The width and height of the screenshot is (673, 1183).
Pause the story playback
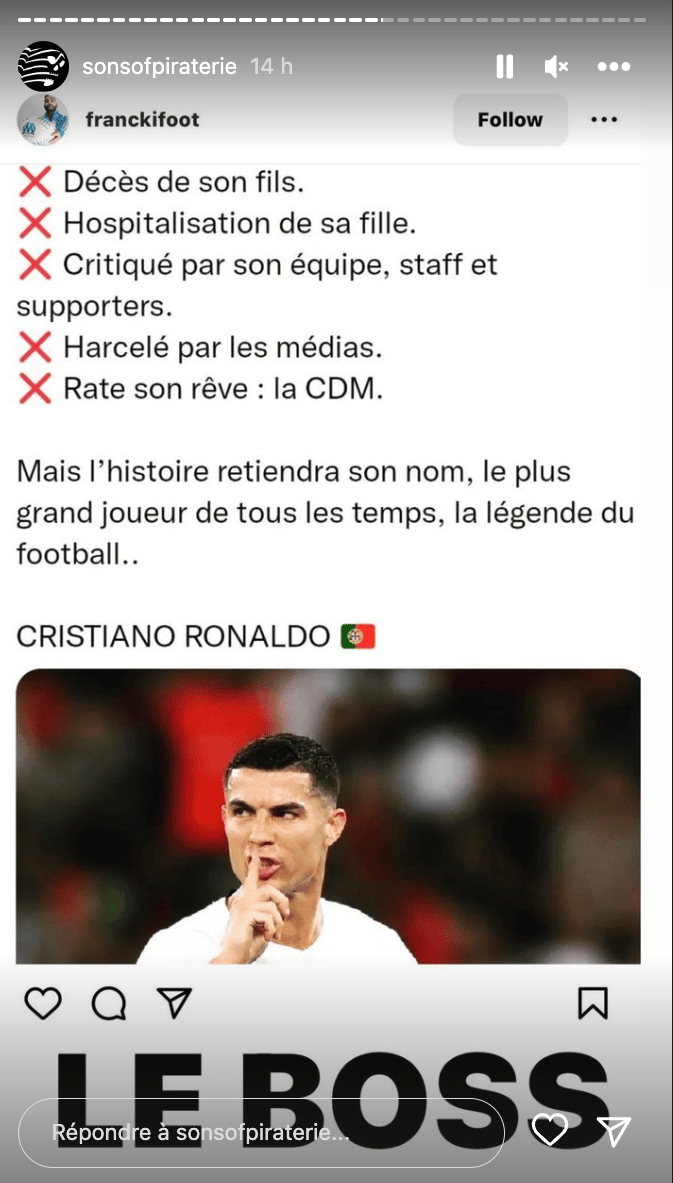[x=505, y=67]
